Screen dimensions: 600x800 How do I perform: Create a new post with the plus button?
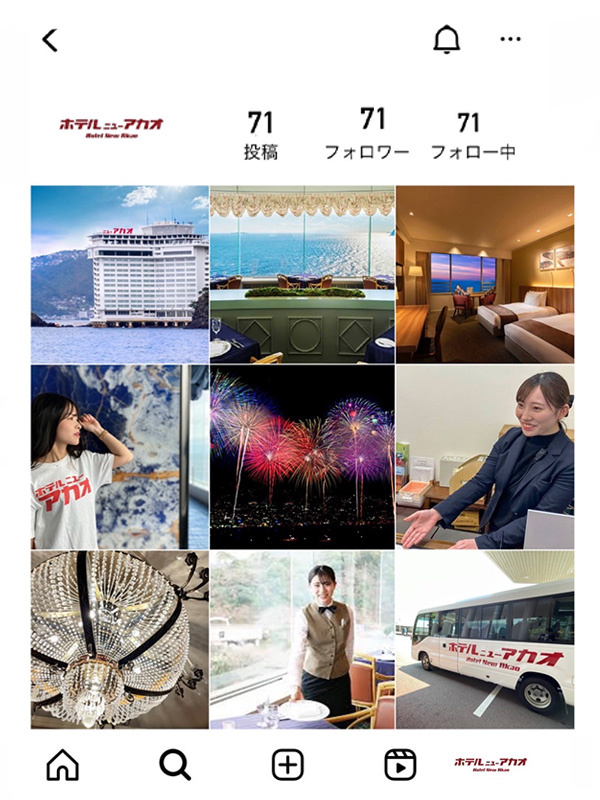[288, 765]
